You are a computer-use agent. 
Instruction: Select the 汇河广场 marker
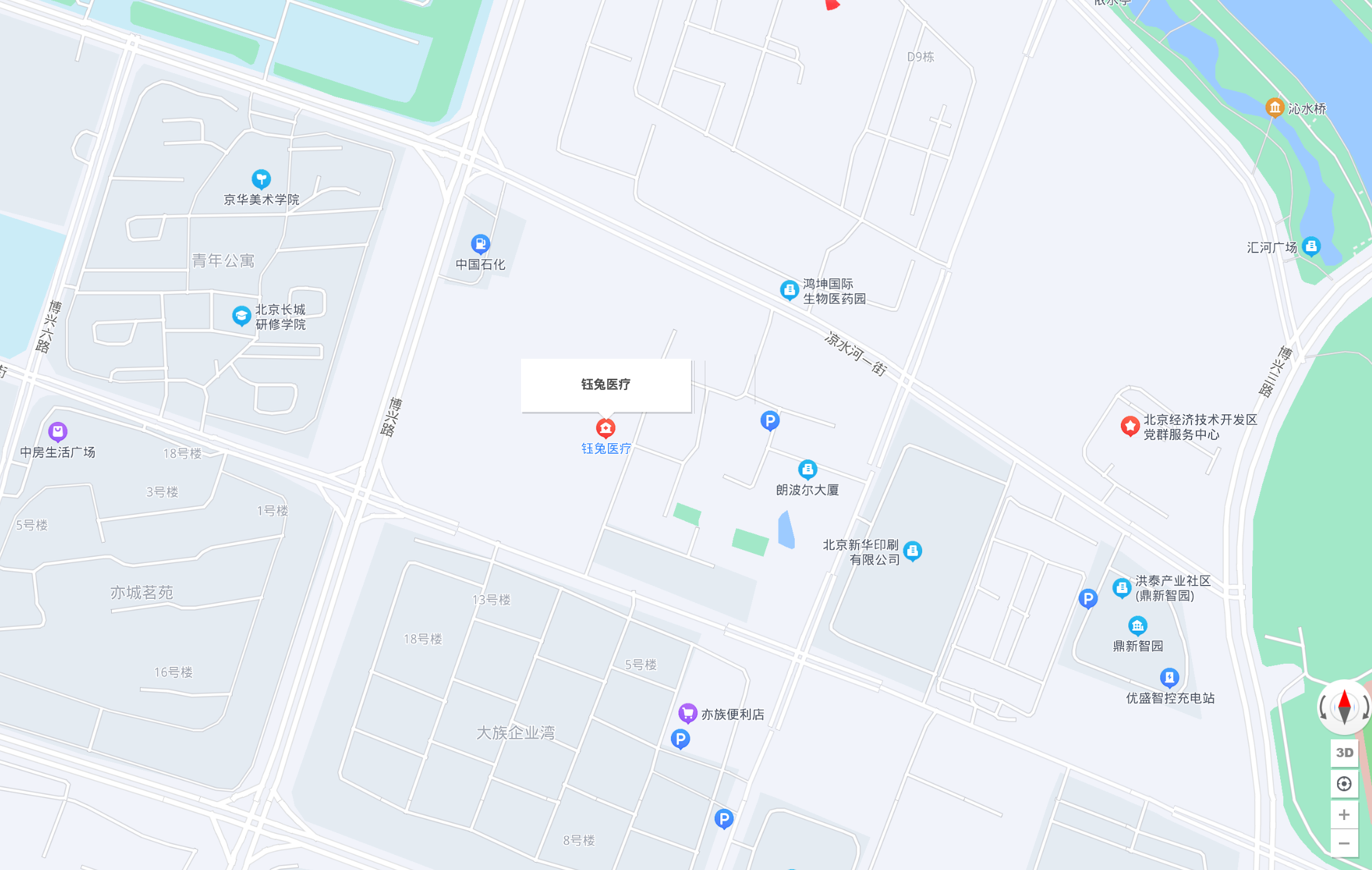[x=1311, y=246]
